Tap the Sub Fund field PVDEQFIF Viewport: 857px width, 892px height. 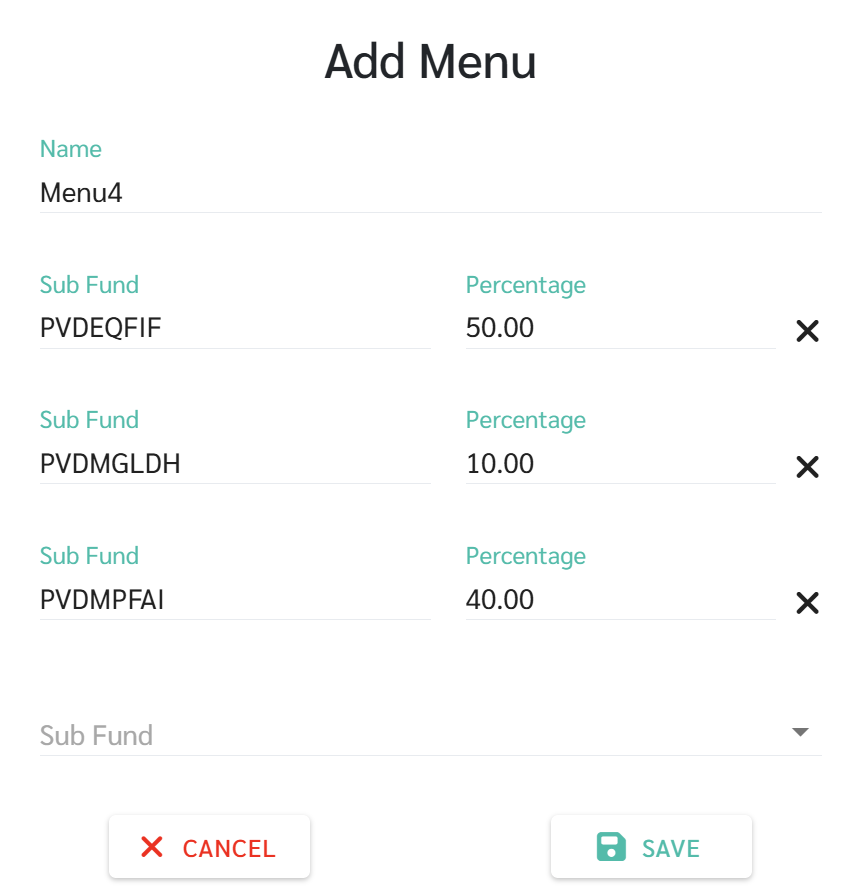tap(235, 328)
